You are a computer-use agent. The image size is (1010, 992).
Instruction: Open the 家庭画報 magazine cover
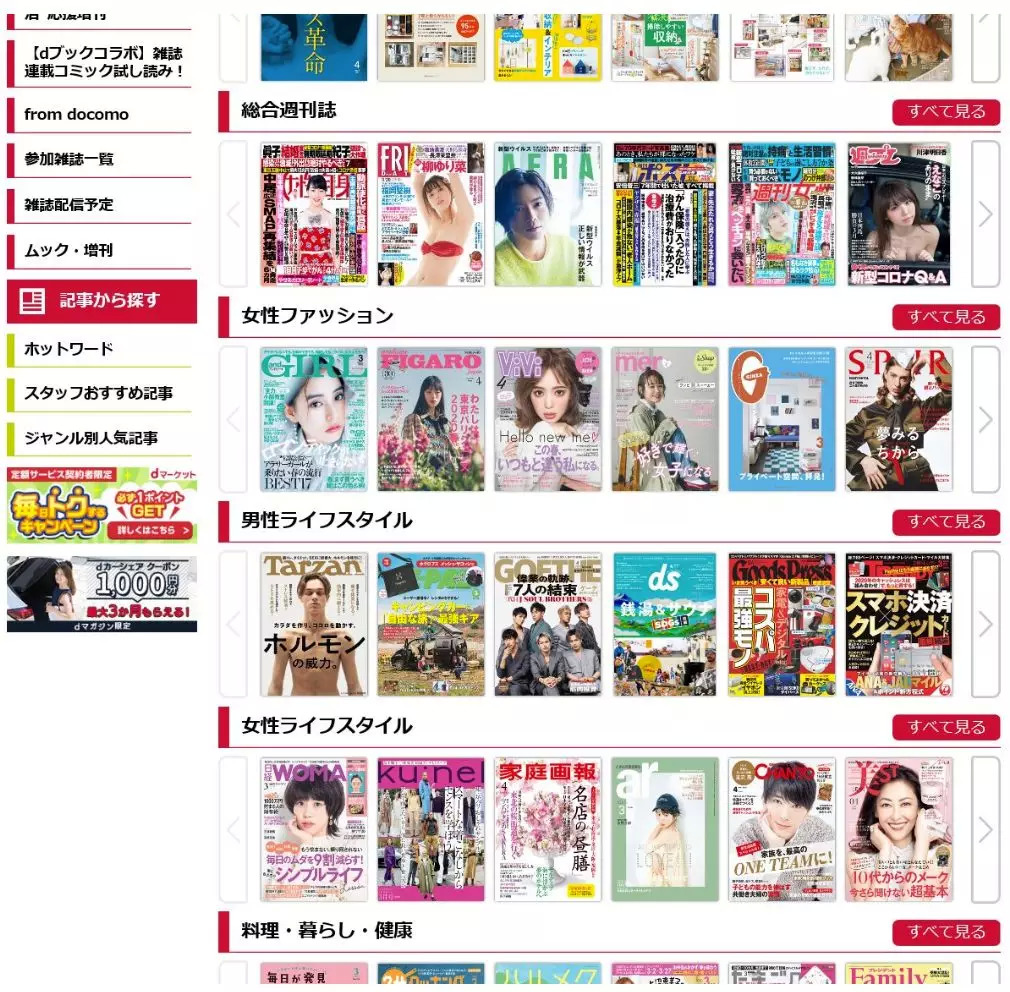click(x=547, y=829)
